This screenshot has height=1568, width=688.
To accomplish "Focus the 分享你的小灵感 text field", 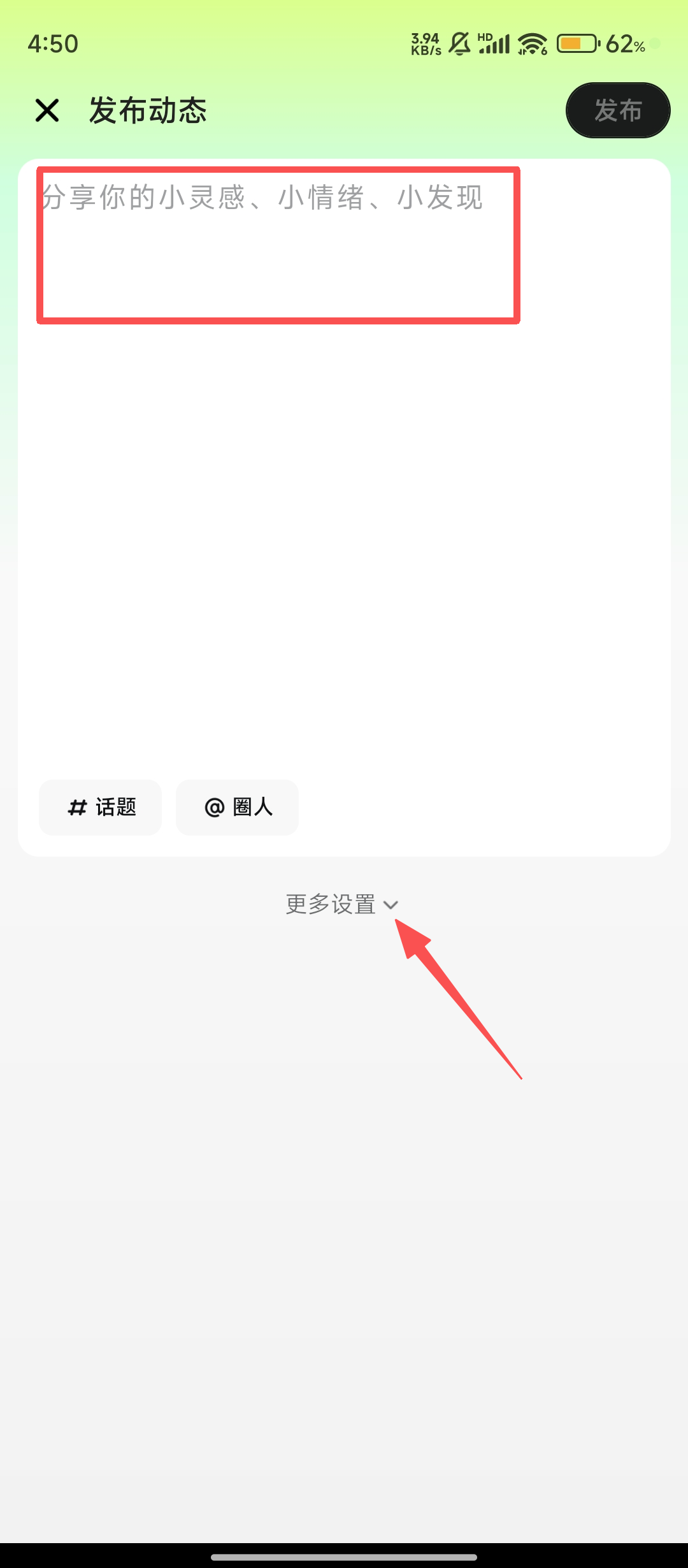I will 278,245.
